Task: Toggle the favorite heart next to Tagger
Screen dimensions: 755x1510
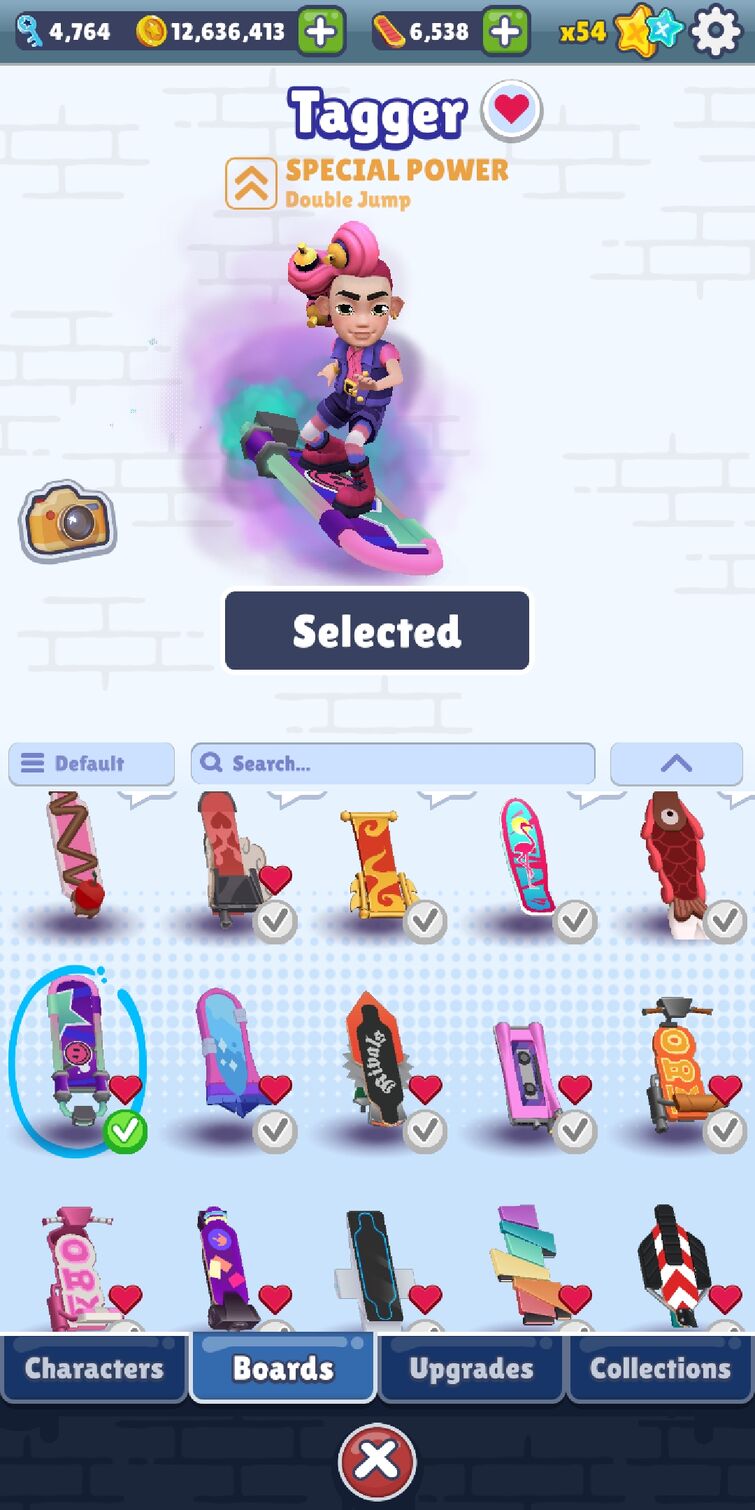Action: point(512,110)
